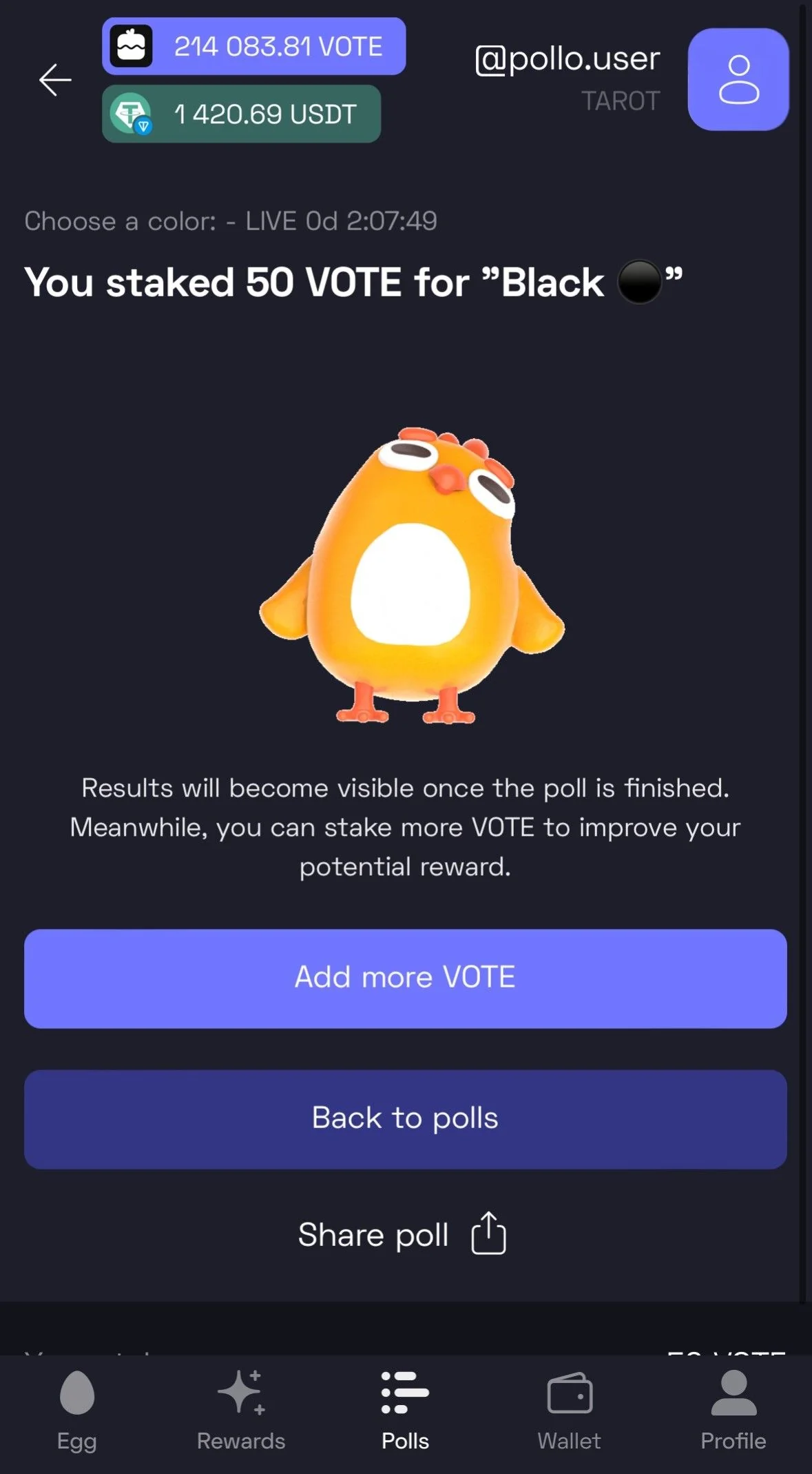Image resolution: width=812 pixels, height=1474 pixels.
Task: Switch to the Egg tab
Action: (x=76, y=1411)
